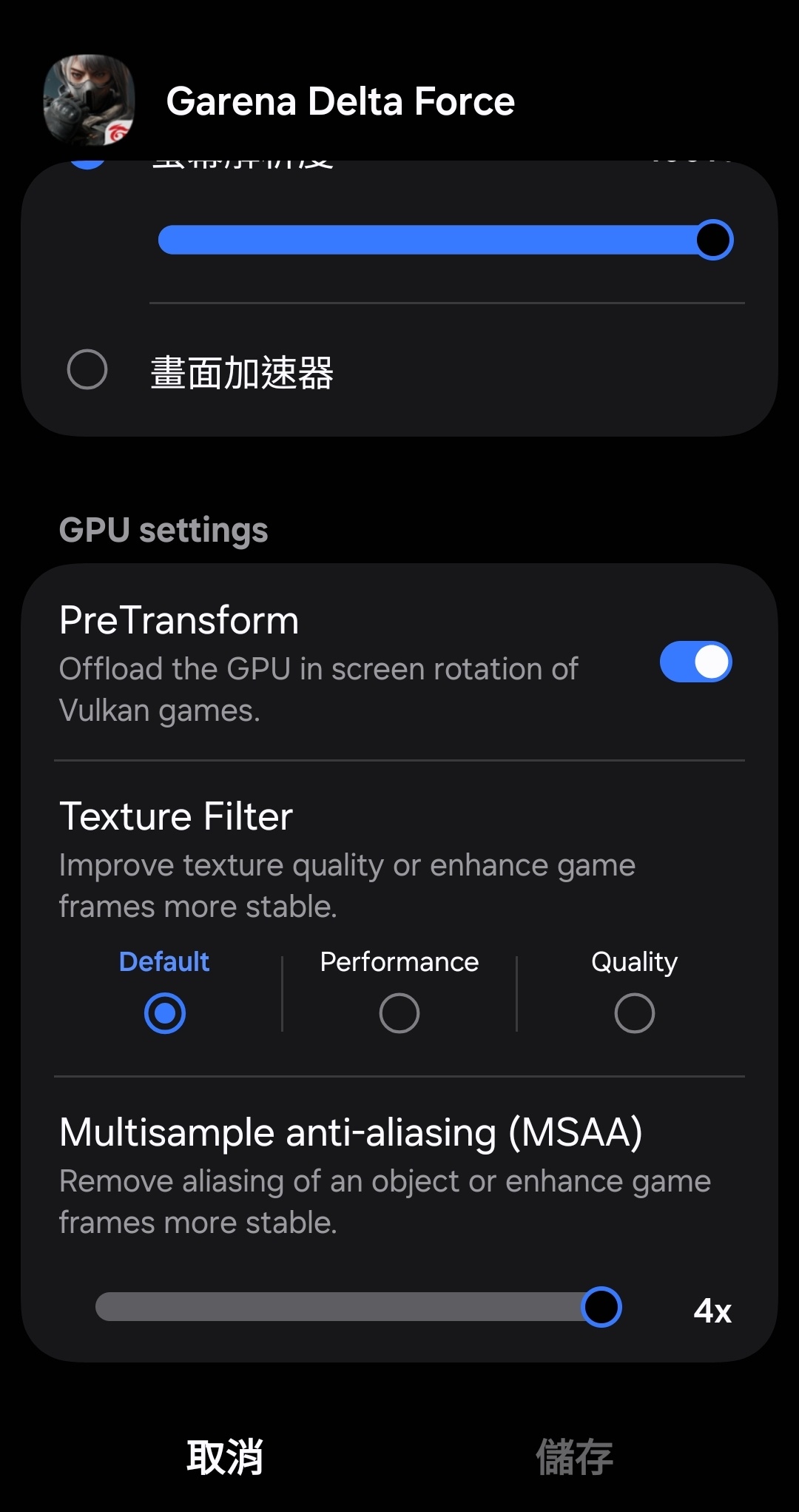Image resolution: width=799 pixels, height=1512 pixels.
Task: Select Default texture filter option
Action: pyautogui.click(x=164, y=1013)
